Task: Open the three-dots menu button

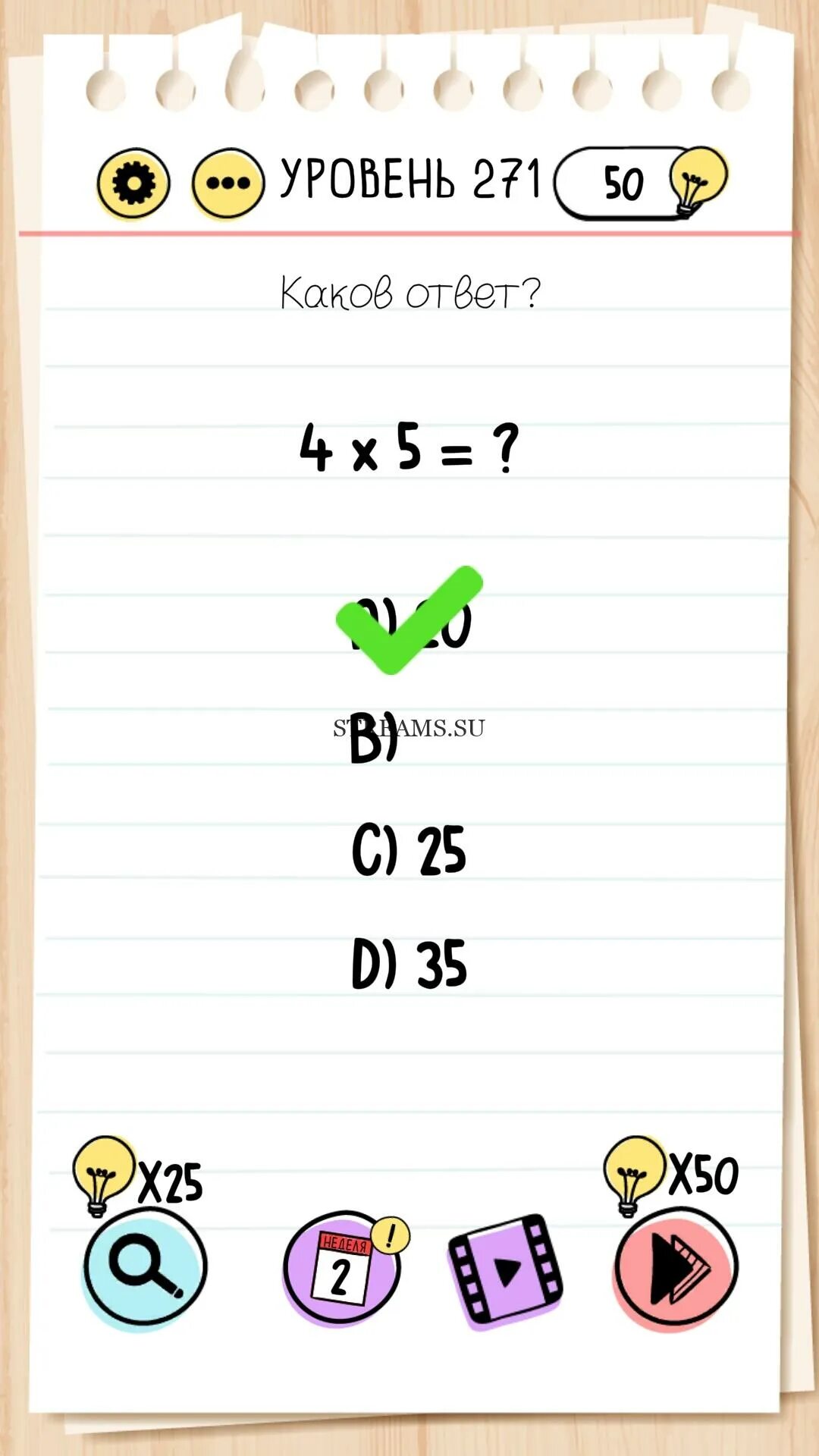Action: tap(227, 183)
